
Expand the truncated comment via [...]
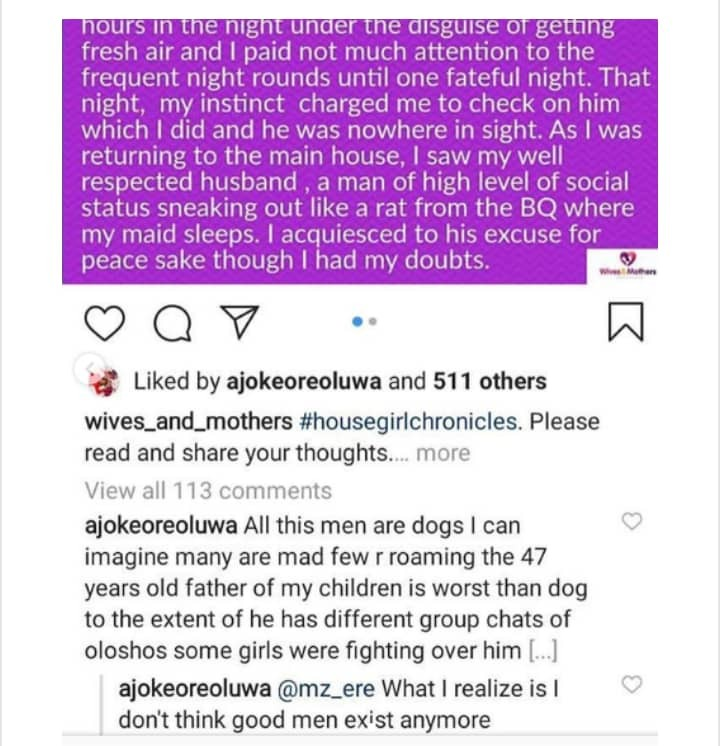coord(540,652)
